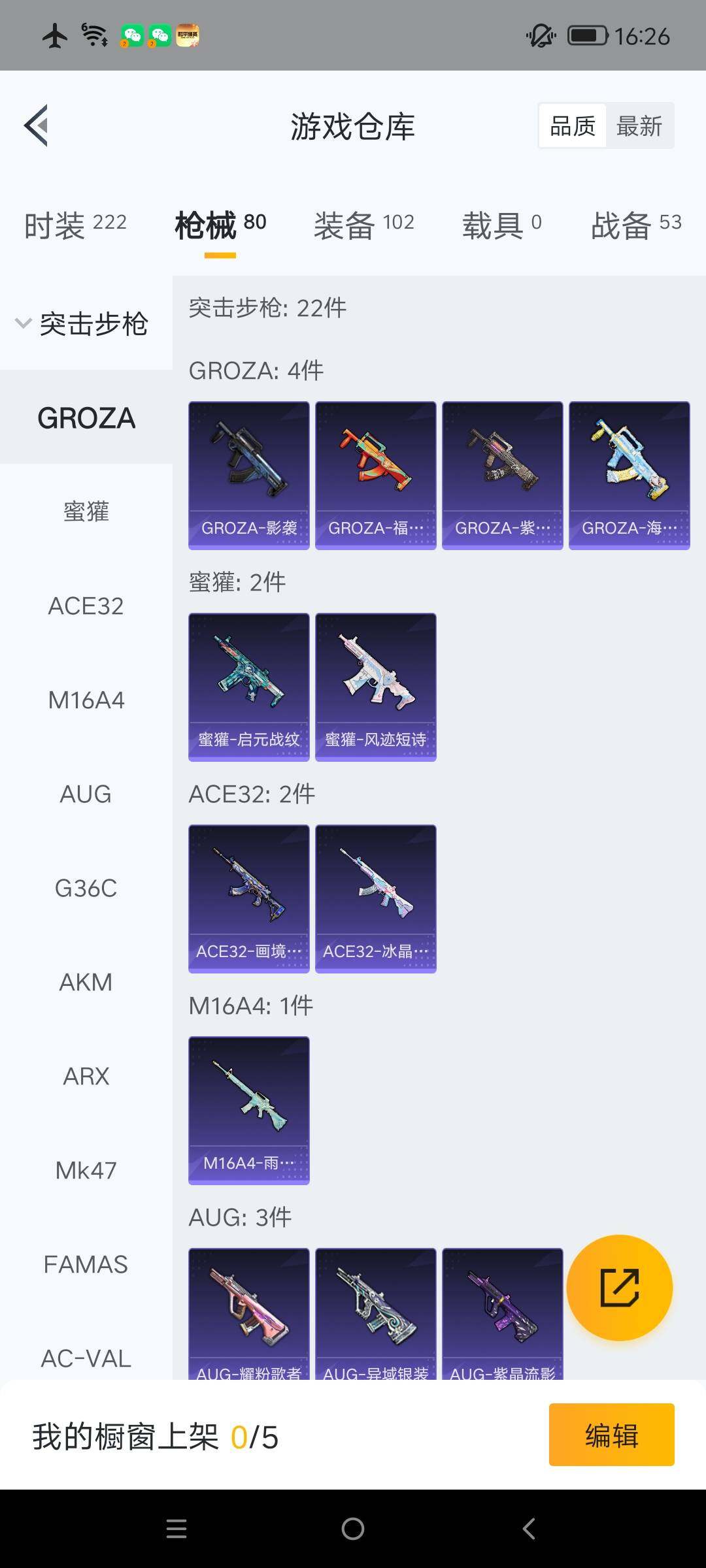Tap the orange floating share button
706x1568 pixels.
click(x=619, y=1288)
